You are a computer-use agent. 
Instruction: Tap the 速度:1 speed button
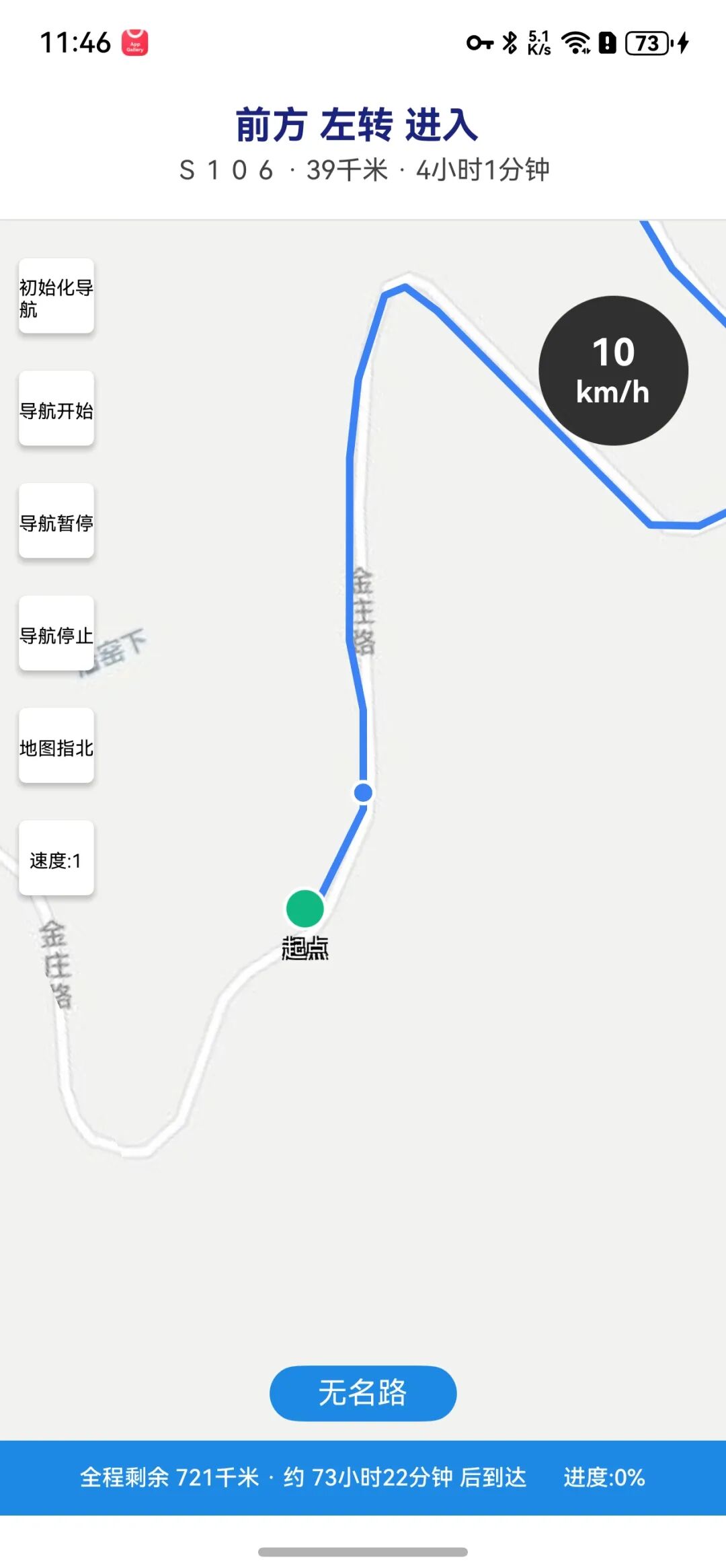point(56,858)
